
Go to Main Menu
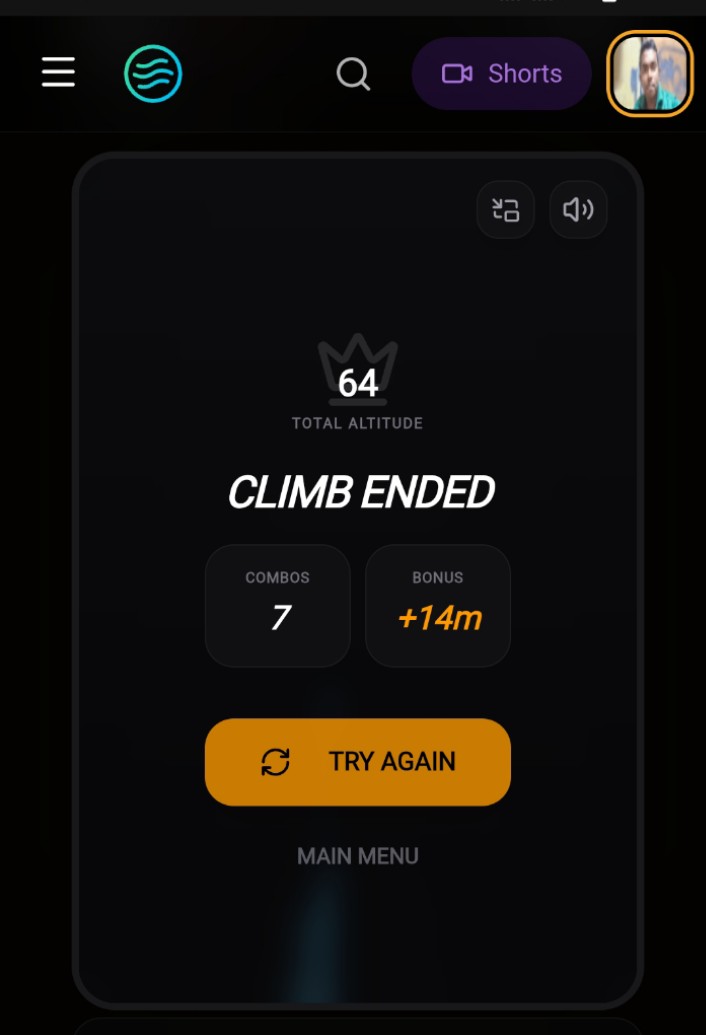click(x=358, y=856)
